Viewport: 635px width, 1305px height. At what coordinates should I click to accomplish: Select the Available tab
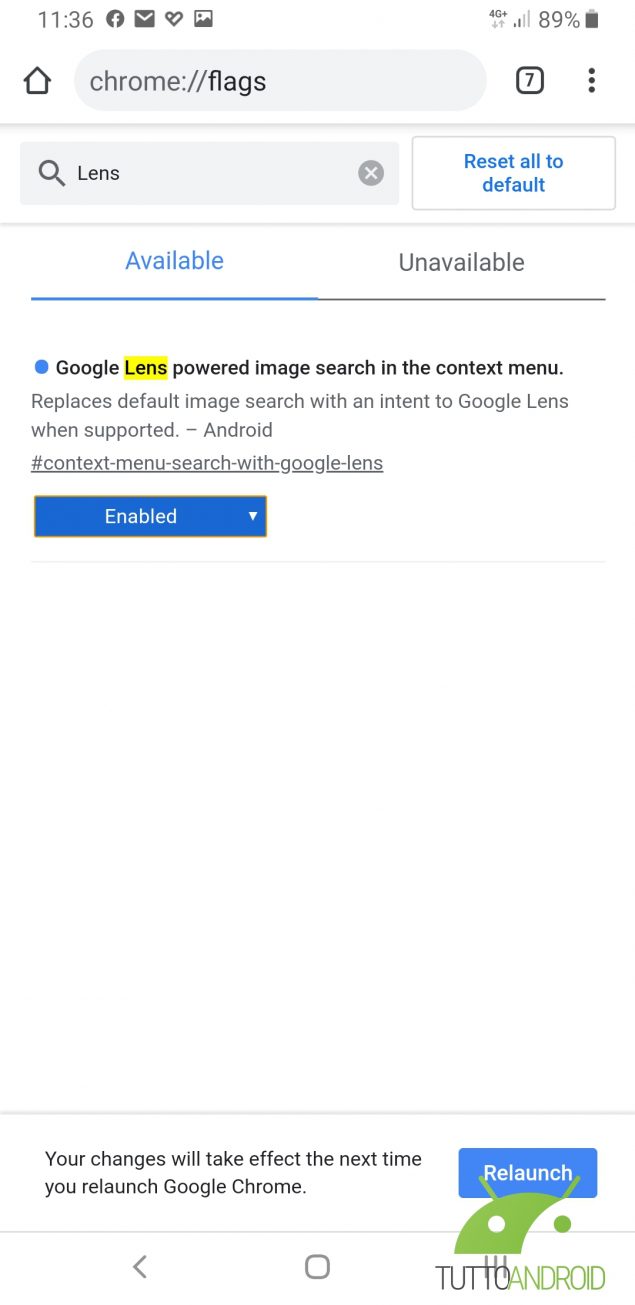pyautogui.click(x=174, y=262)
